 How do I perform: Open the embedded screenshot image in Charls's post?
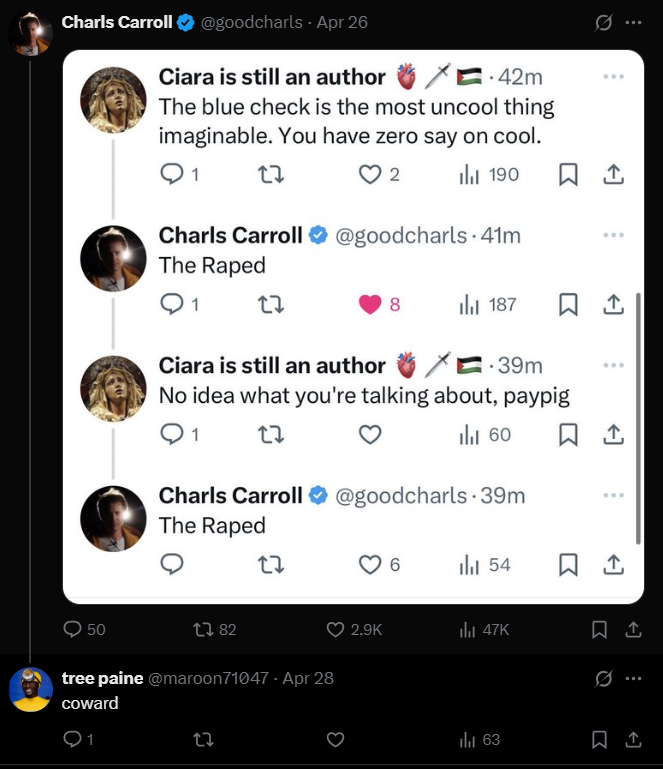(353, 326)
